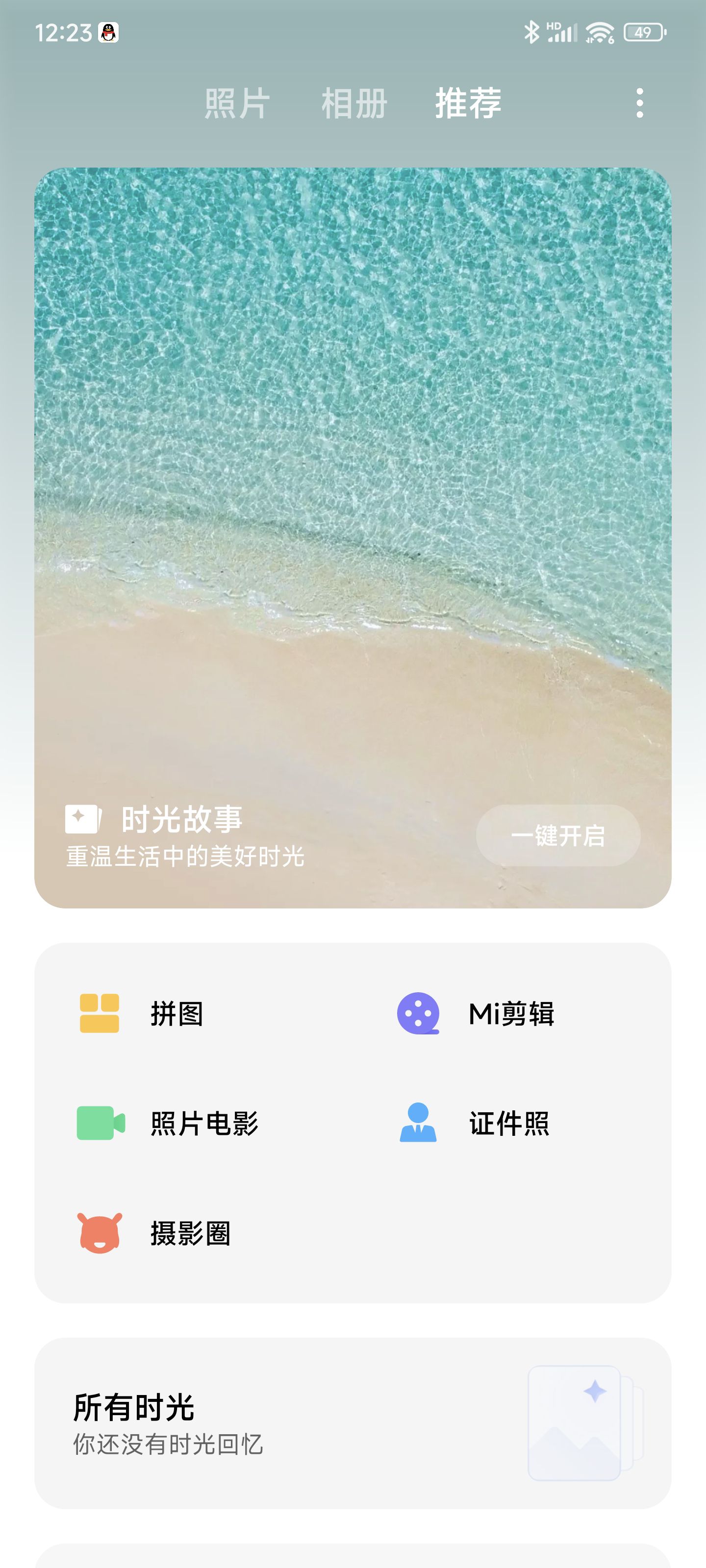Tap 一键开启 to enable time stories
706x1568 pixels.
click(558, 837)
